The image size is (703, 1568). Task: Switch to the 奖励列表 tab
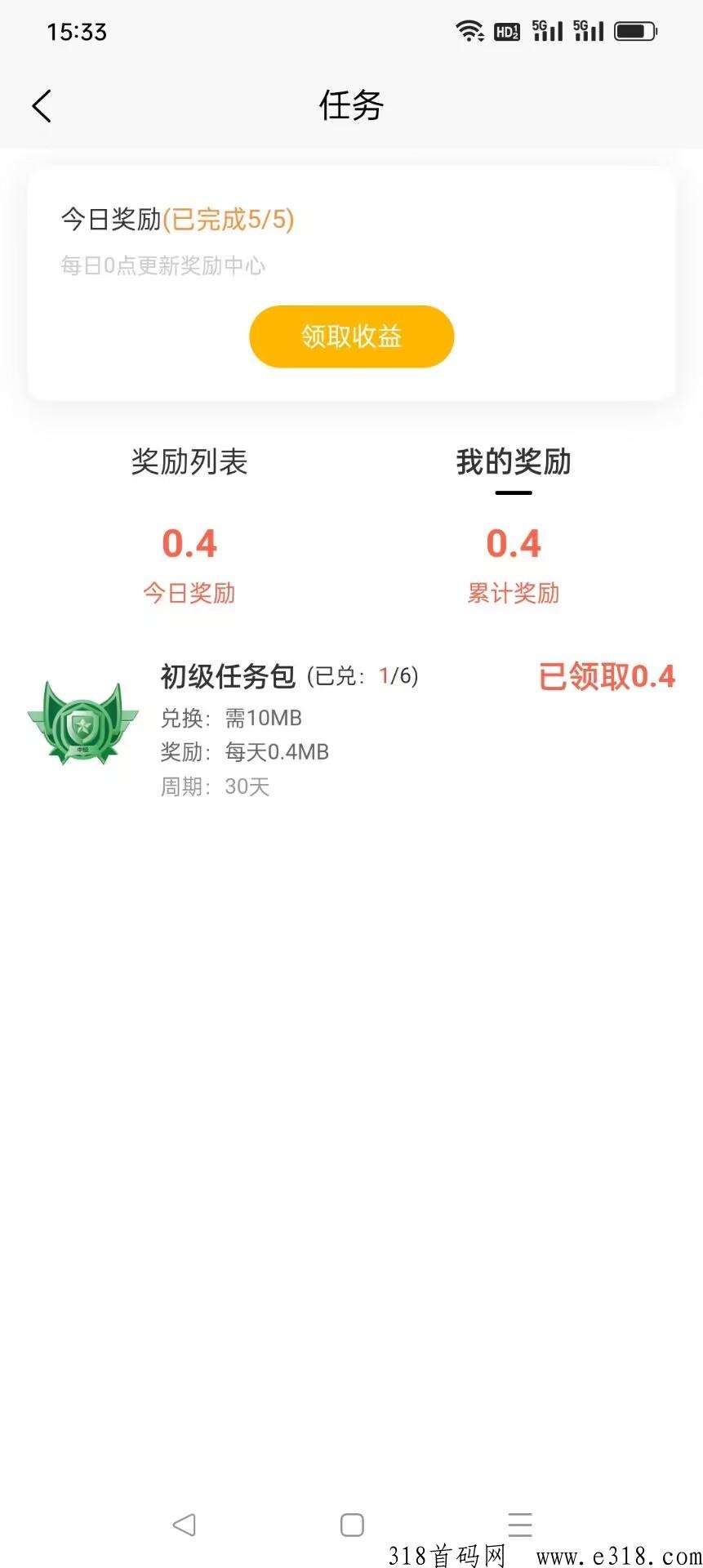(189, 462)
